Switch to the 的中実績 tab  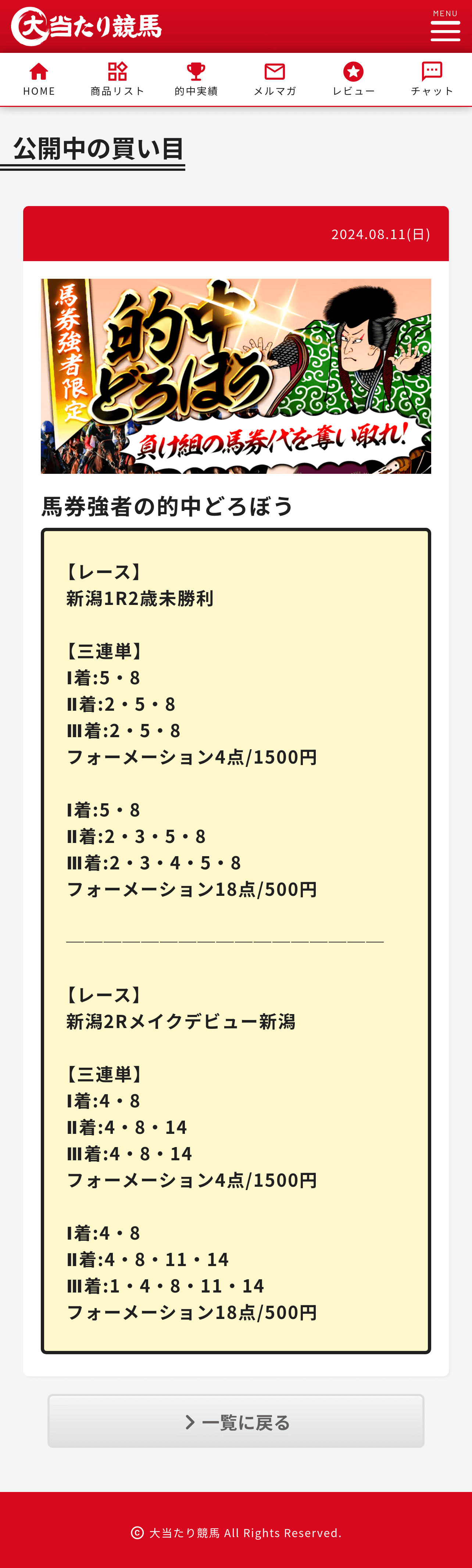196,79
